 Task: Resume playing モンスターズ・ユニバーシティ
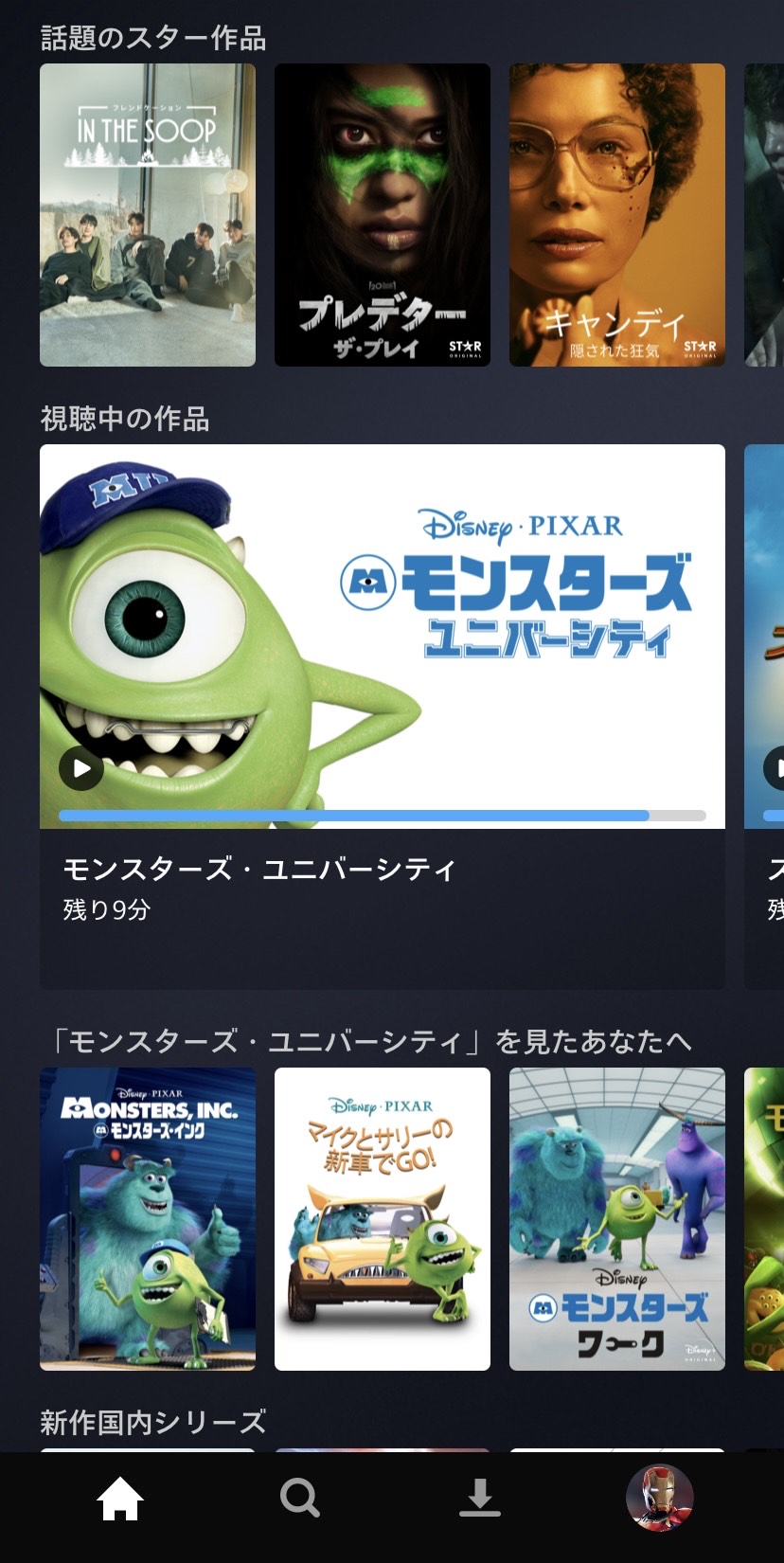point(81,768)
